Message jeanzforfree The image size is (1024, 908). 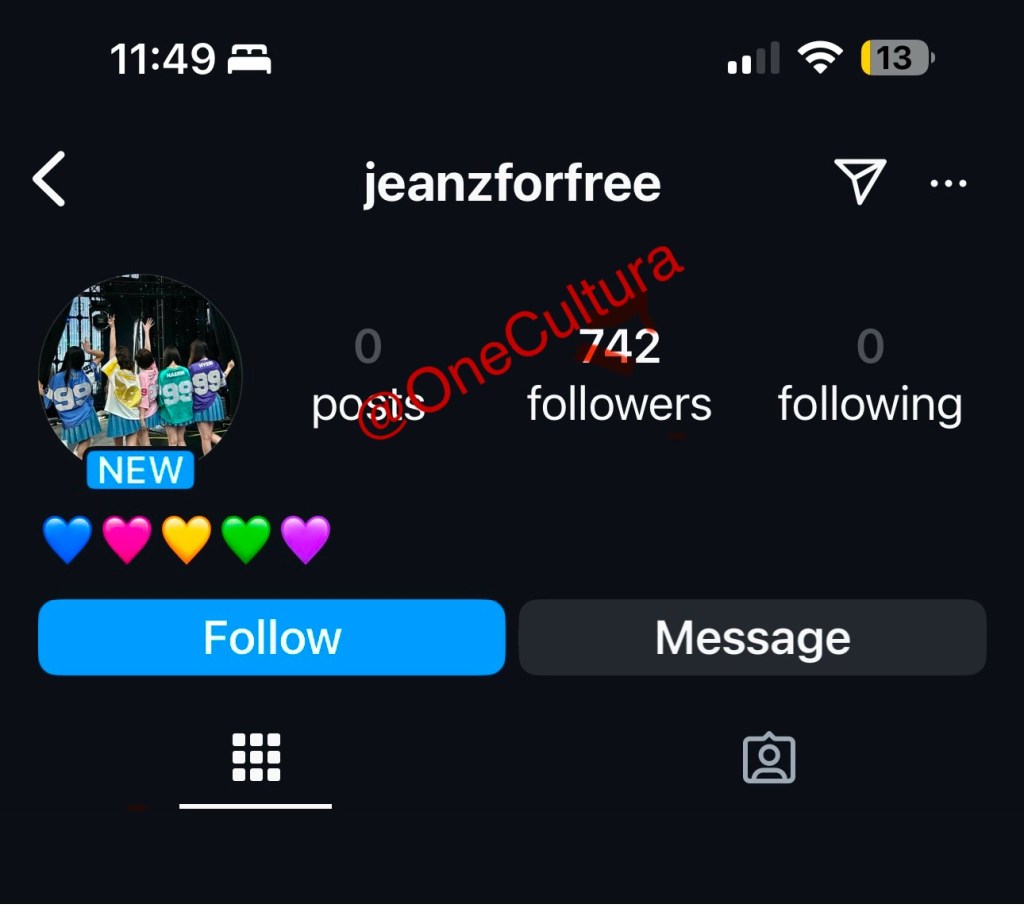tap(752, 638)
